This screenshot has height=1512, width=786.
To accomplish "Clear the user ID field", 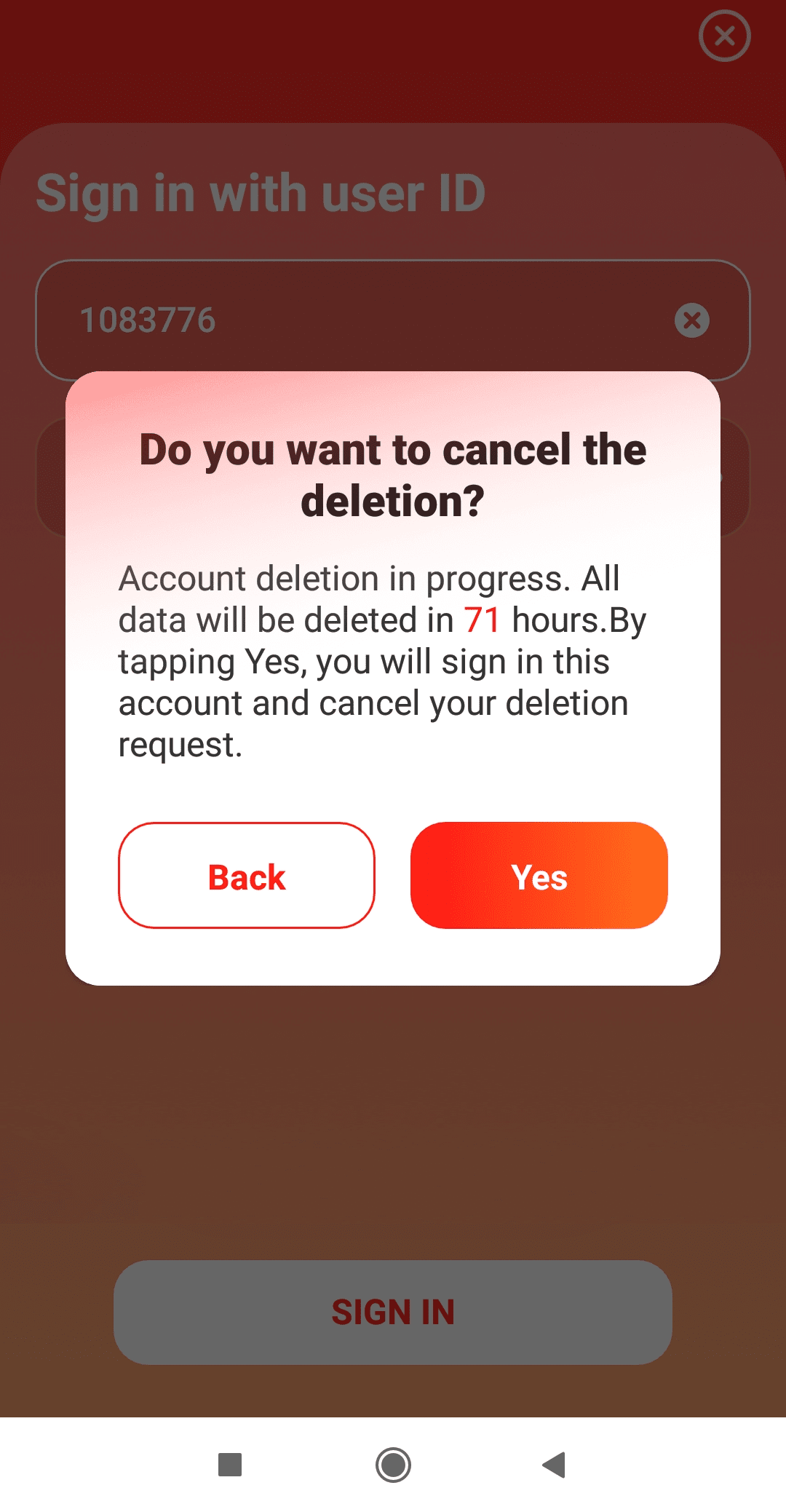I will (691, 320).
